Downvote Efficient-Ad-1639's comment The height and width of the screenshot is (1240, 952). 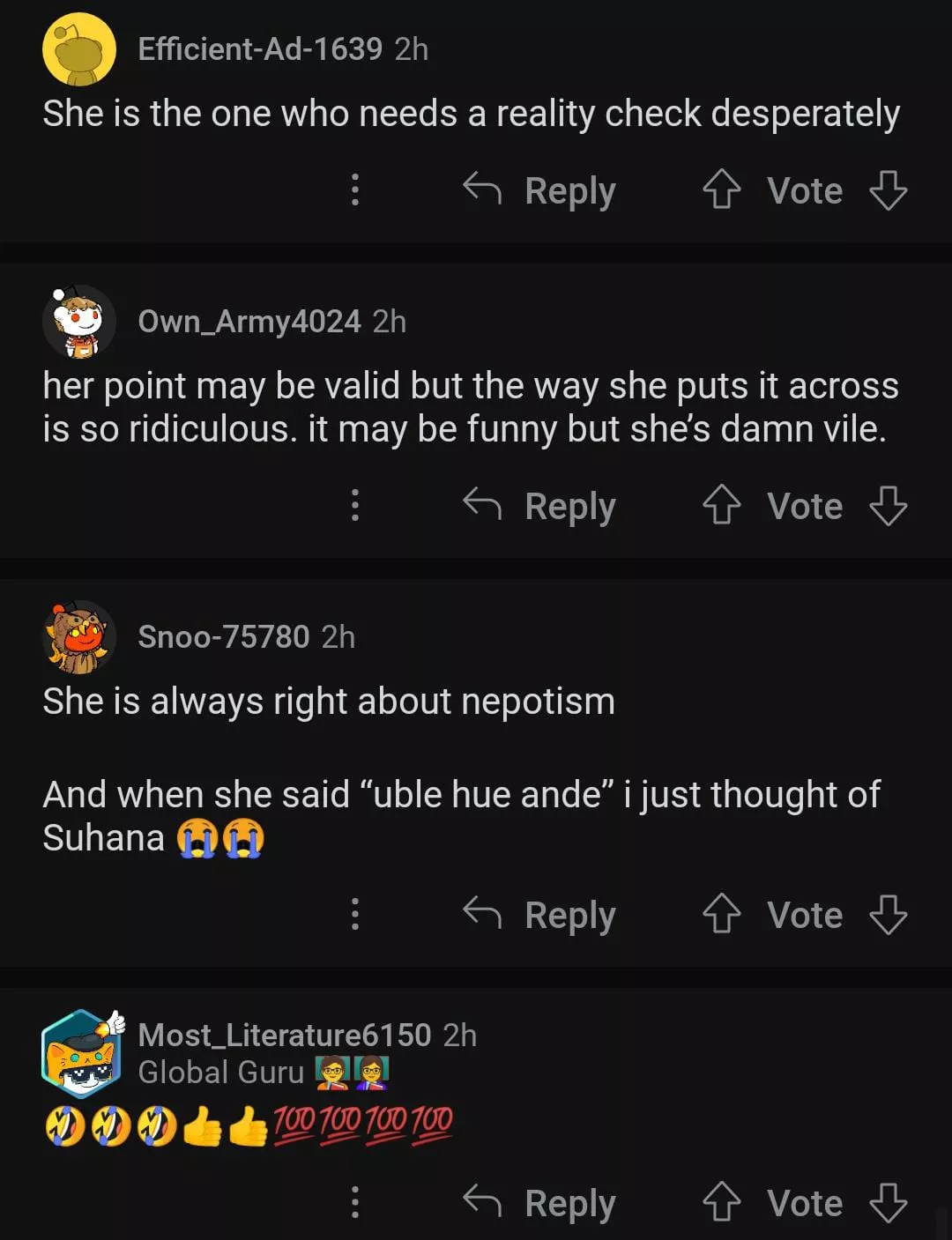(888, 190)
